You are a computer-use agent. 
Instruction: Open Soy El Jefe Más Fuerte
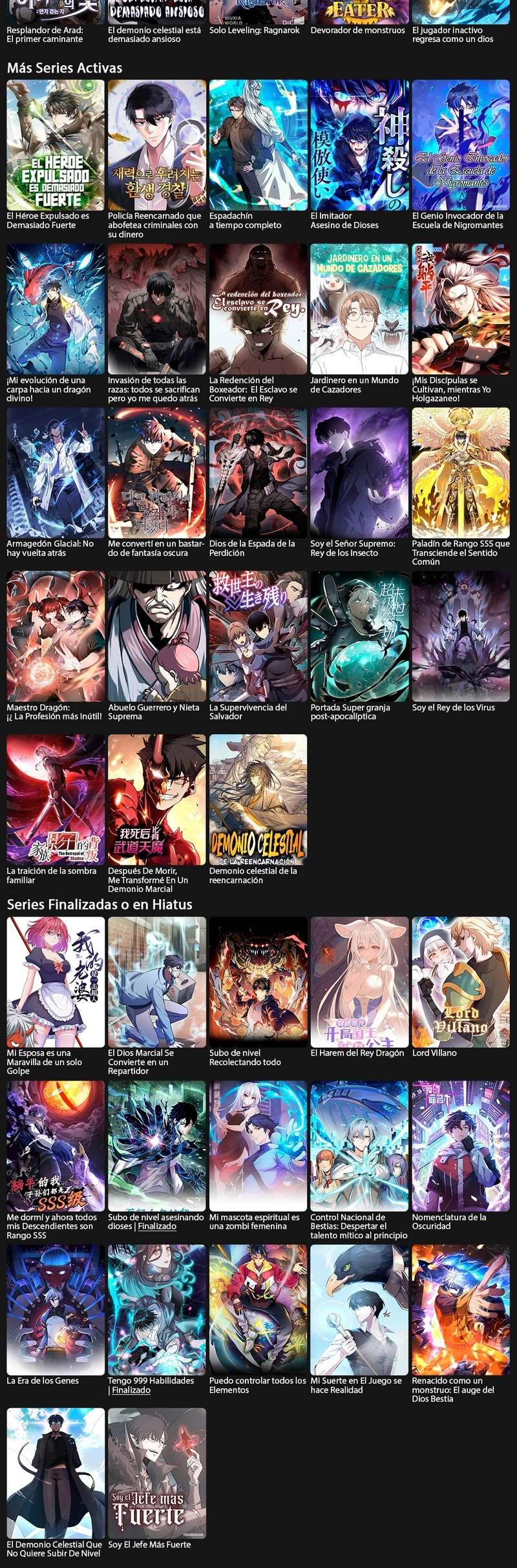[x=157, y=1473]
